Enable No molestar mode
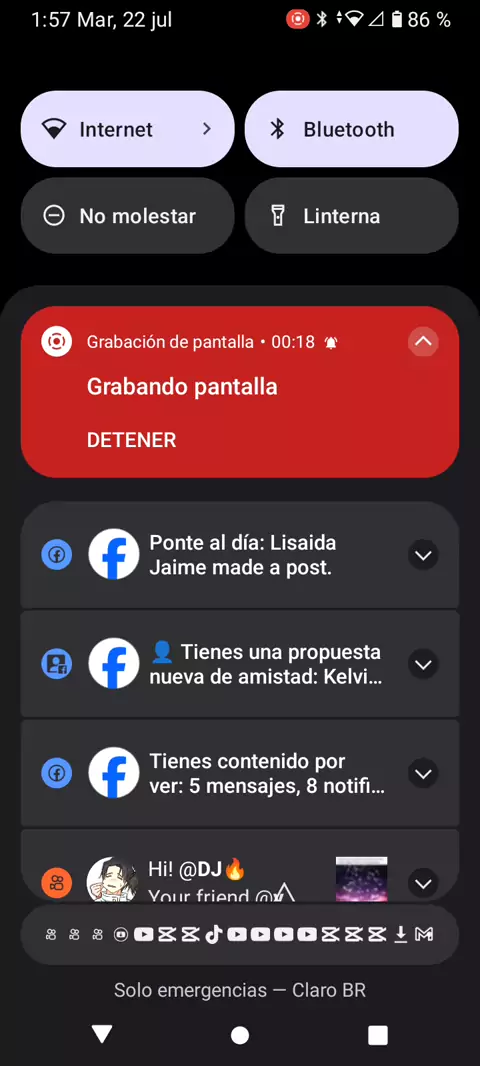Image resolution: width=480 pixels, height=1066 pixels. point(128,216)
